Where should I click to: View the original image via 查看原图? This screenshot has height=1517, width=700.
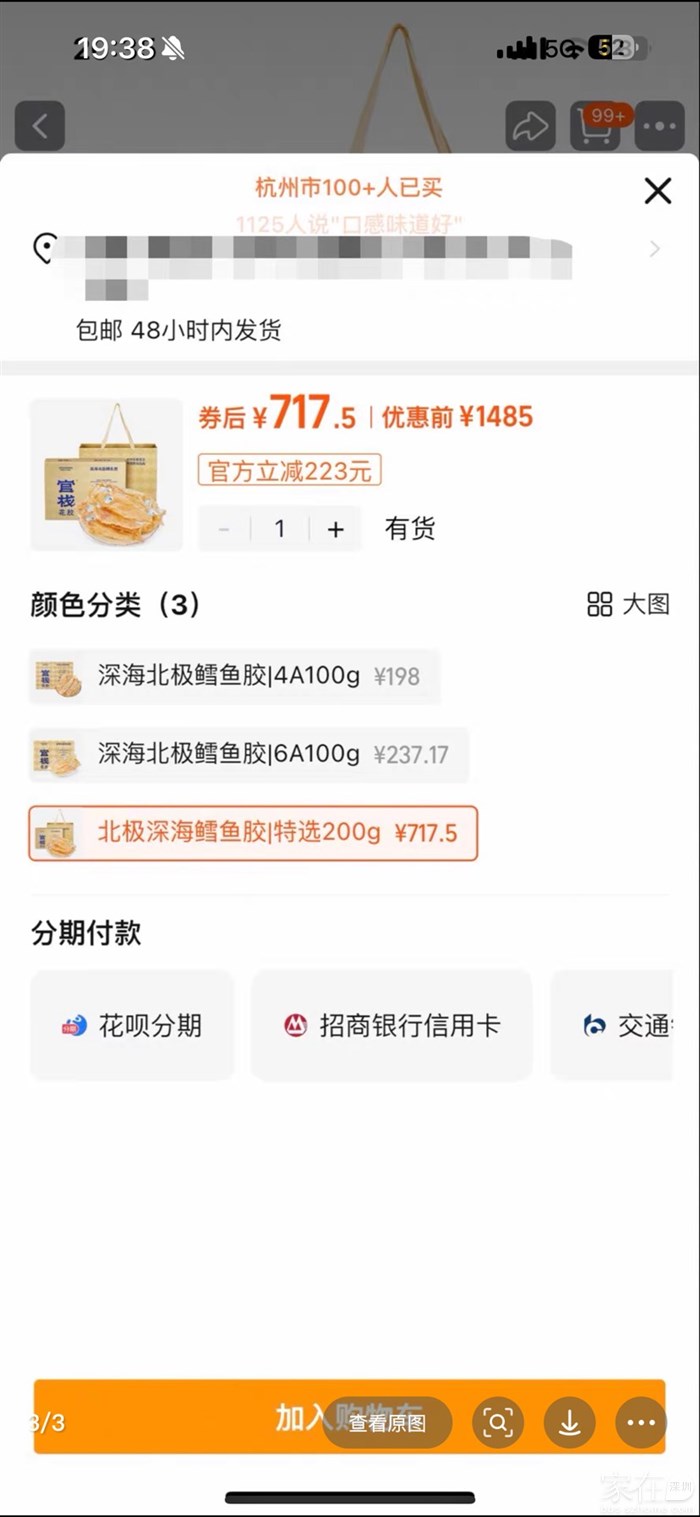click(388, 1422)
